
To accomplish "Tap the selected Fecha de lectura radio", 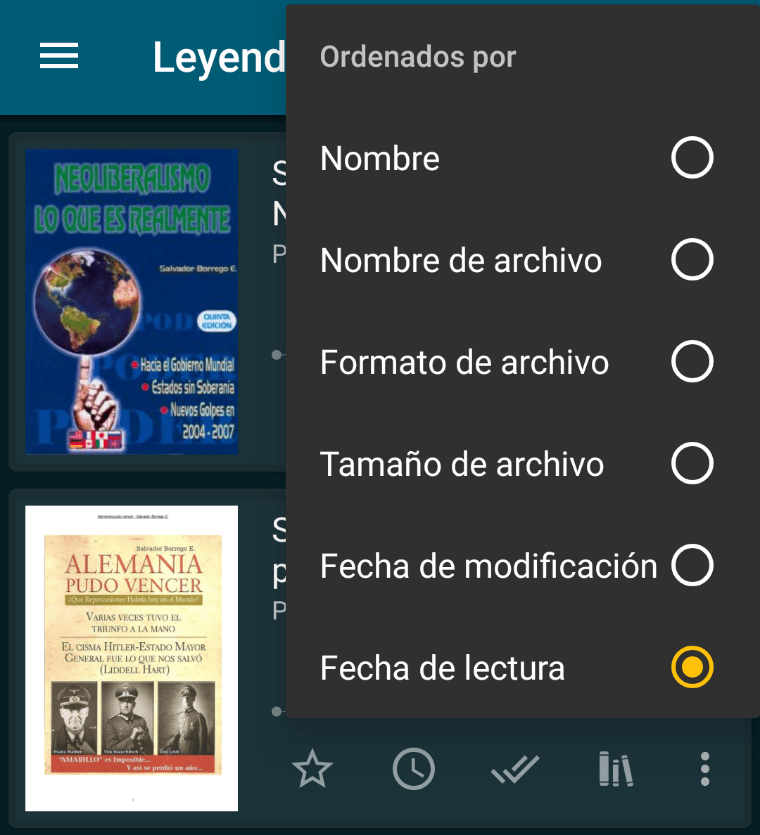I will 692,667.
